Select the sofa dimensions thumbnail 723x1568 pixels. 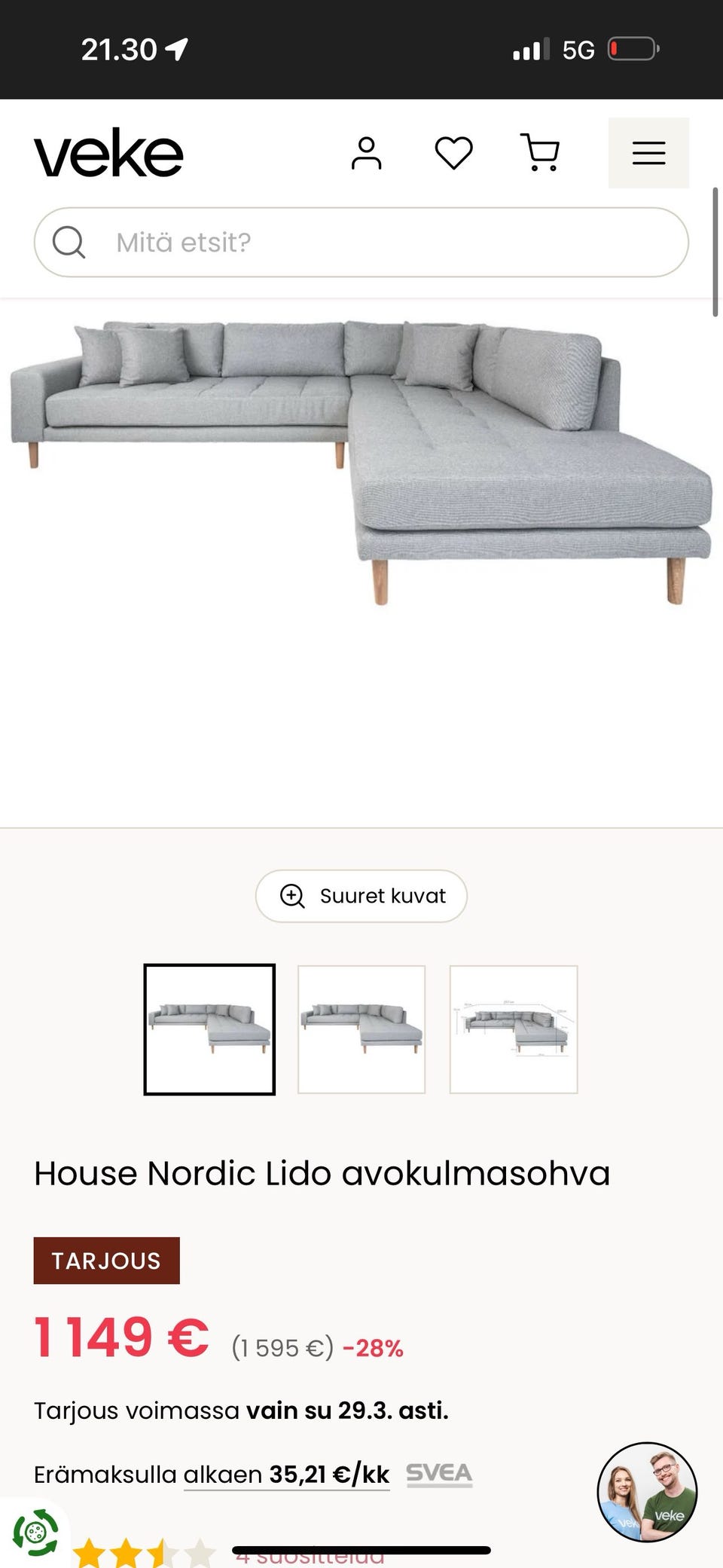tap(514, 1029)
